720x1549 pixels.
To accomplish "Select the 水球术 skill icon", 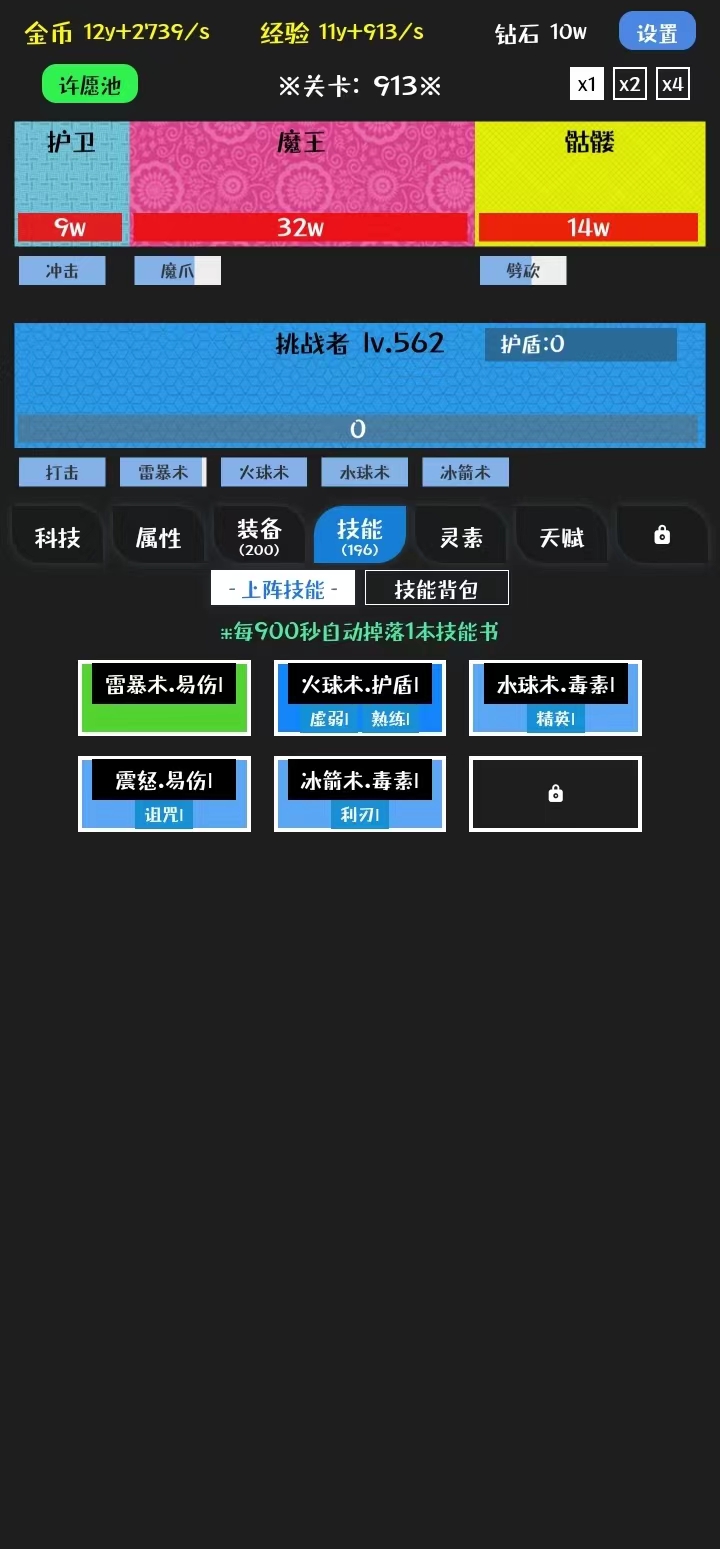I will click(364, 471).
